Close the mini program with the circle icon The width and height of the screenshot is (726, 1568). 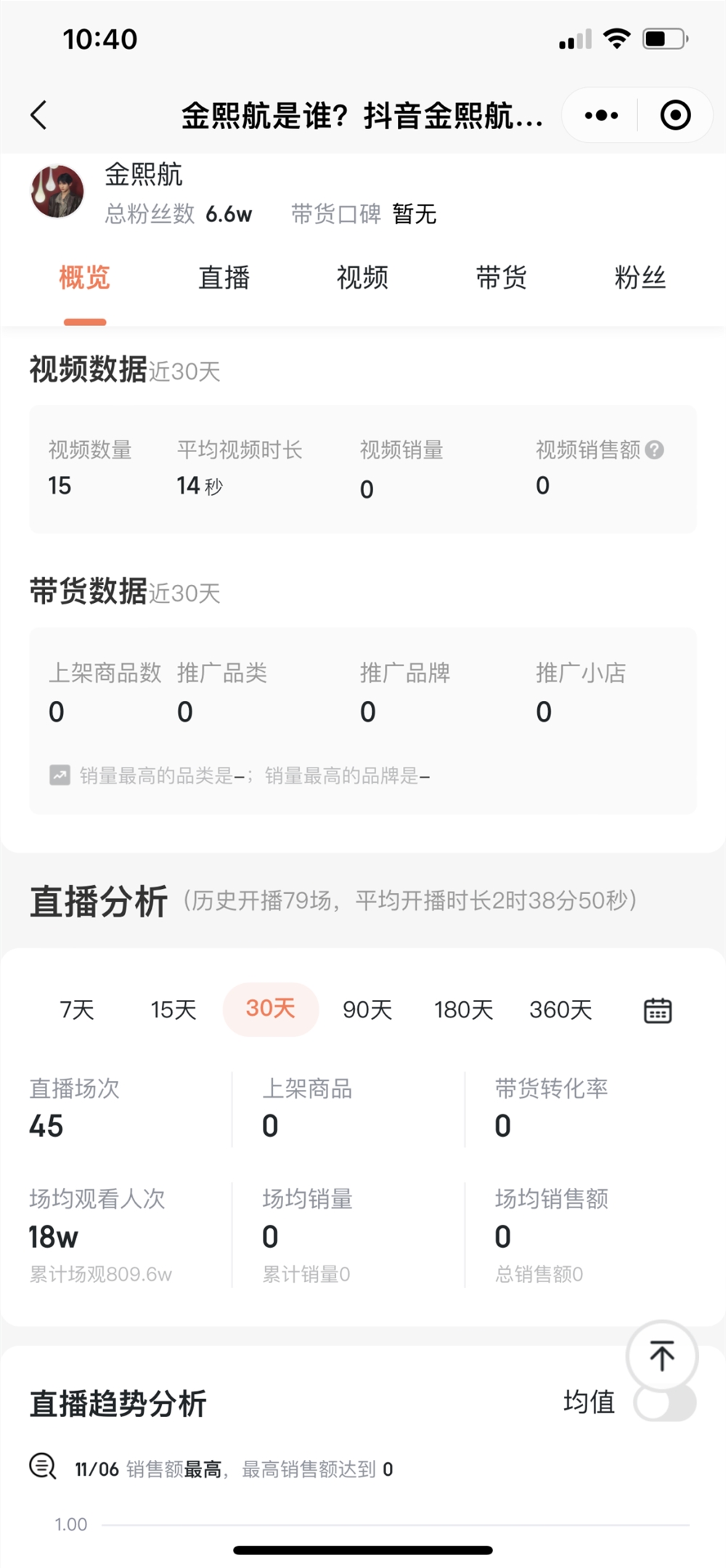point(675,115)
